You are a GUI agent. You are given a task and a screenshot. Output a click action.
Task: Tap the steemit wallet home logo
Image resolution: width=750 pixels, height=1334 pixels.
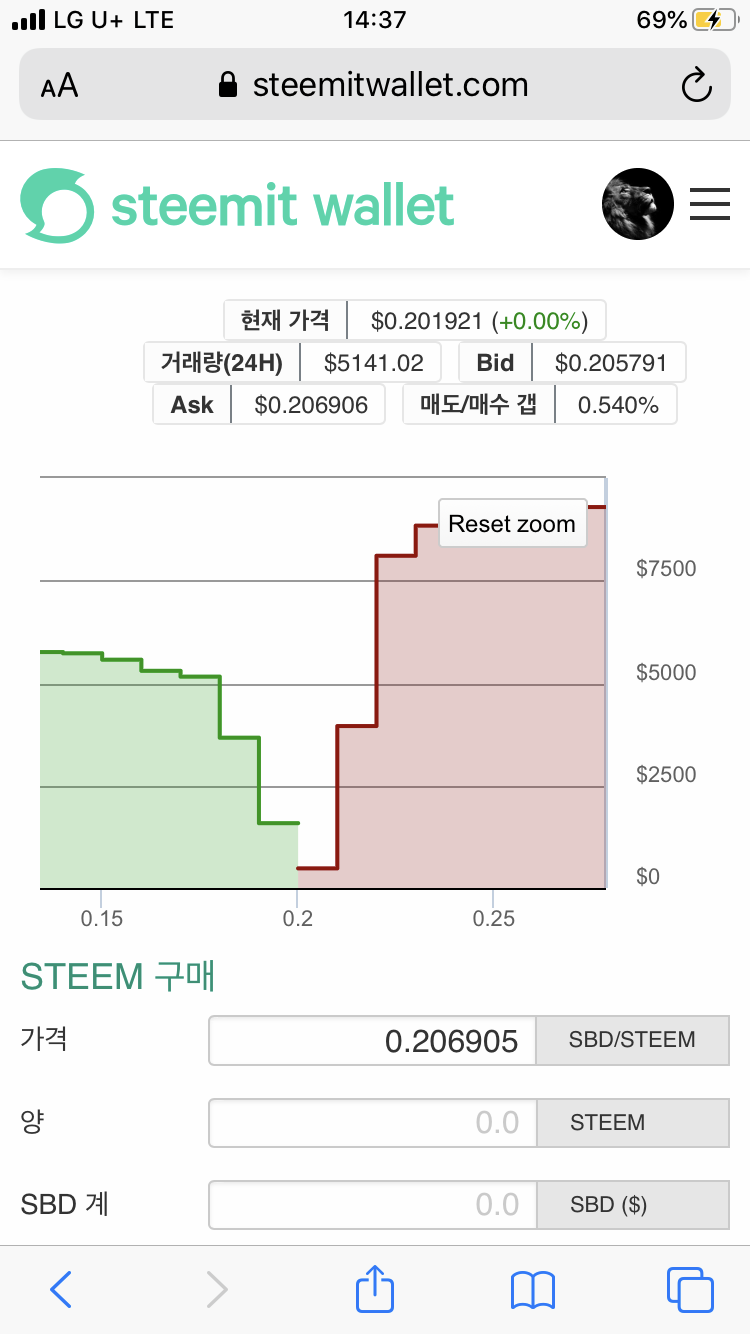click(238, 205)
